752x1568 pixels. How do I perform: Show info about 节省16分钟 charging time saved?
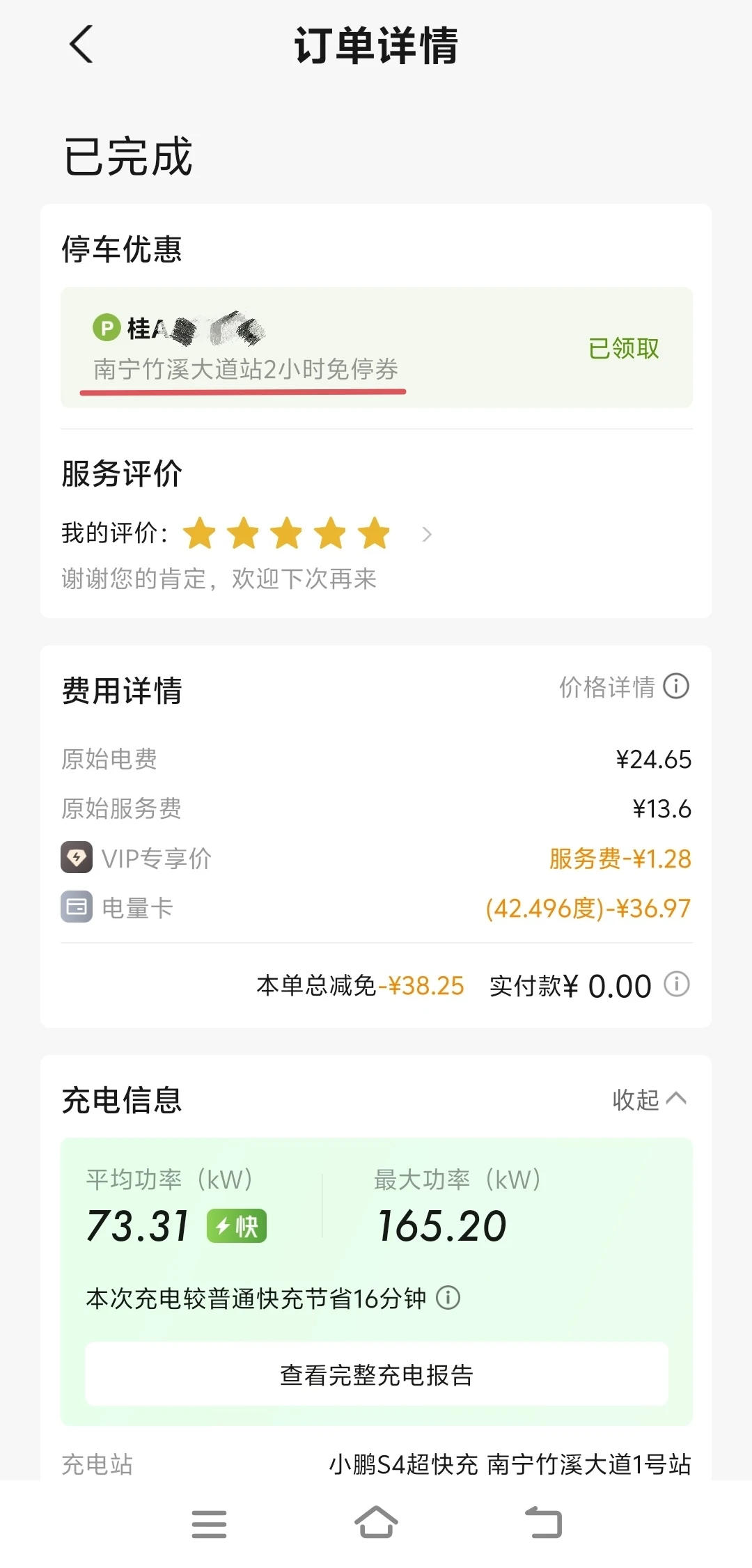448,1298
